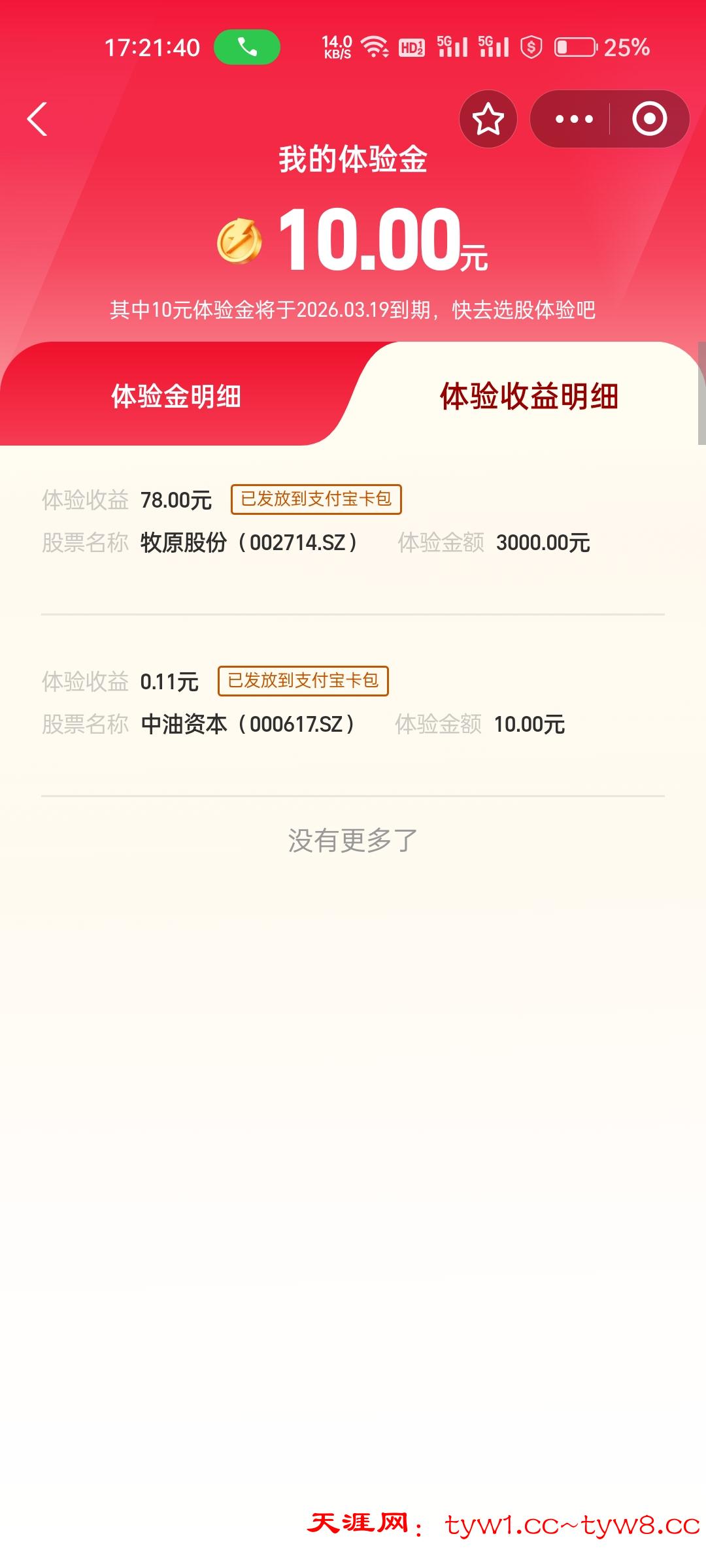Open the three-dot more menu

(x=573, y=119)
